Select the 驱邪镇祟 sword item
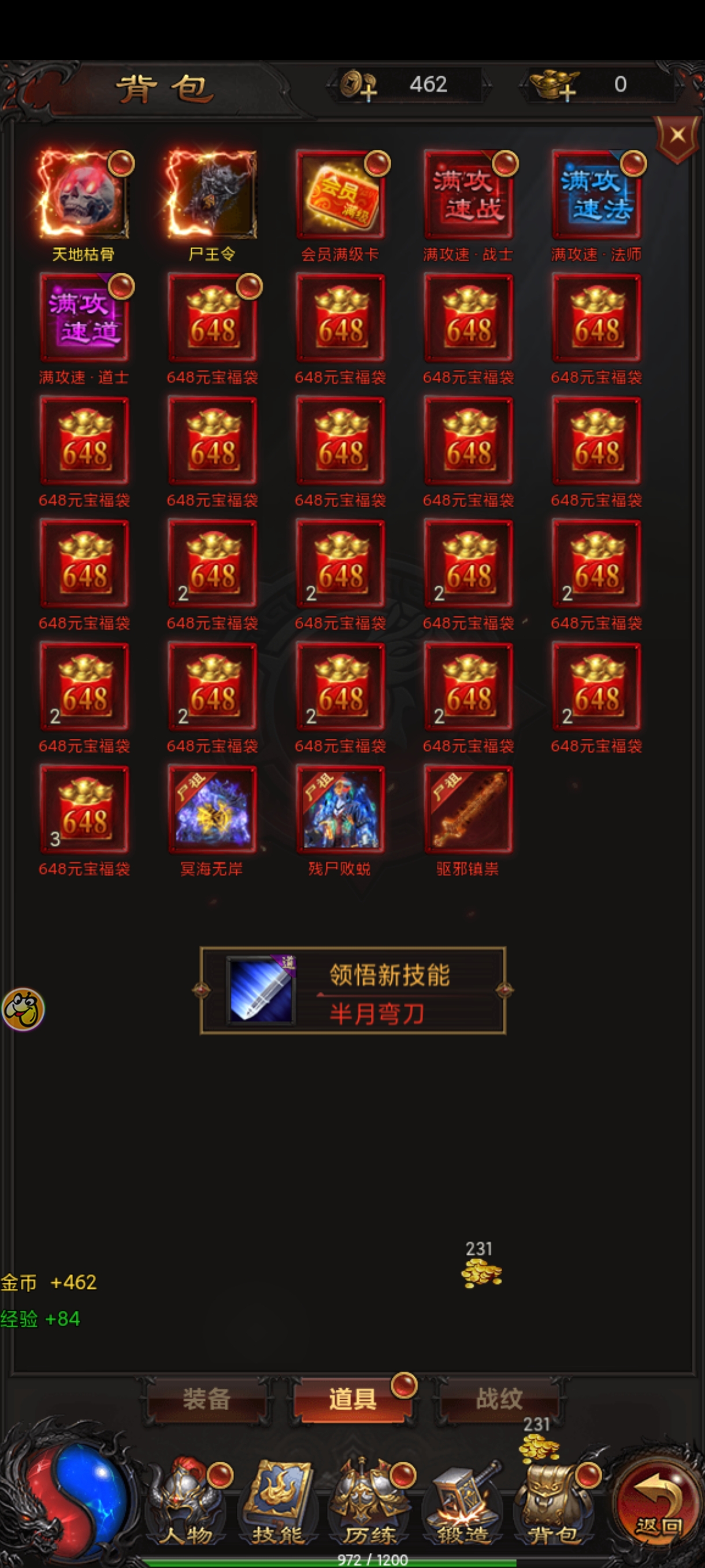Viewport: 705px width, 1568px height. 467,809
